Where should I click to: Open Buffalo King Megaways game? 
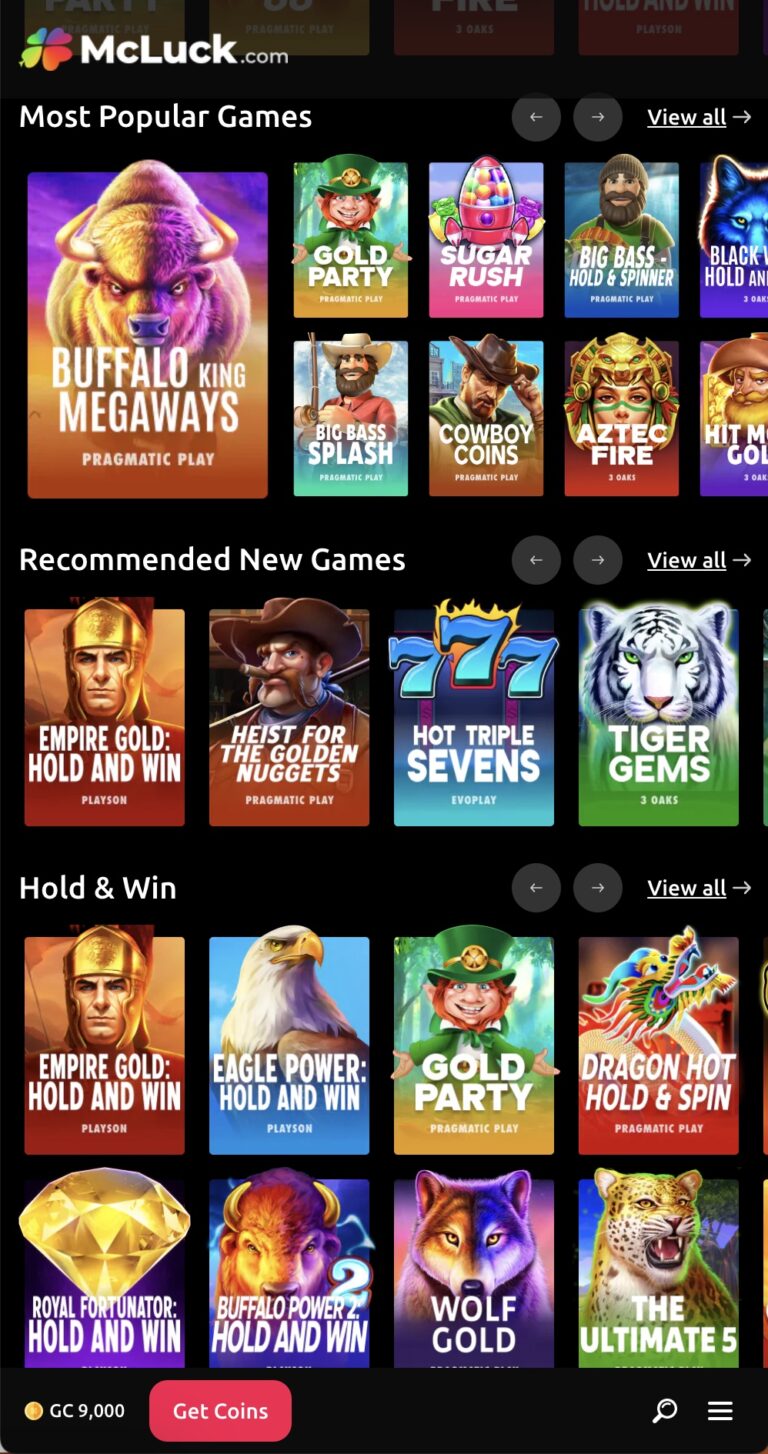(148, 335)
